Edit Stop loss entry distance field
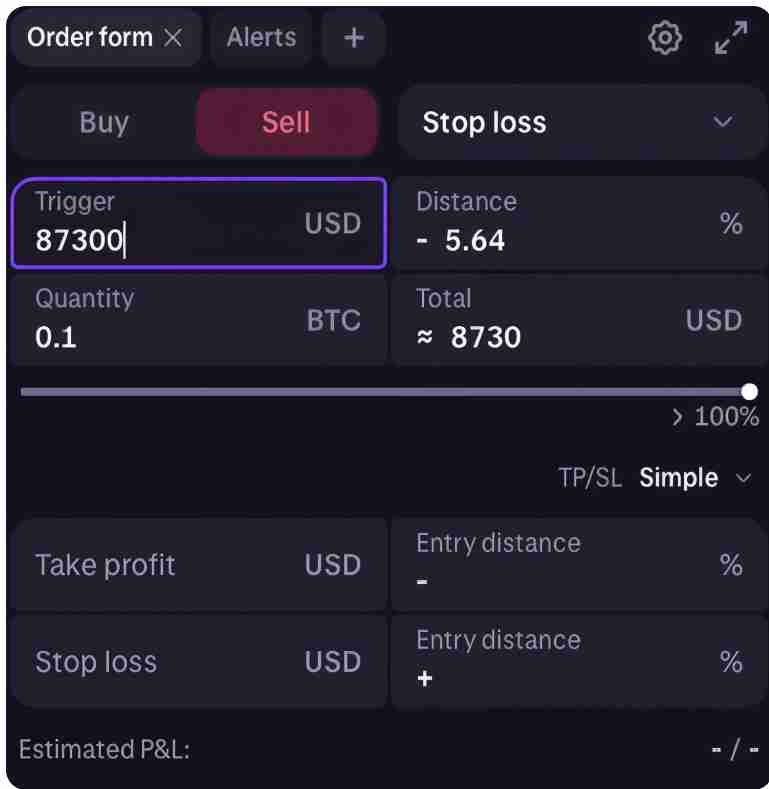This screenshot has height=789, width=769. pyautogui.click(x=577, y=662)
